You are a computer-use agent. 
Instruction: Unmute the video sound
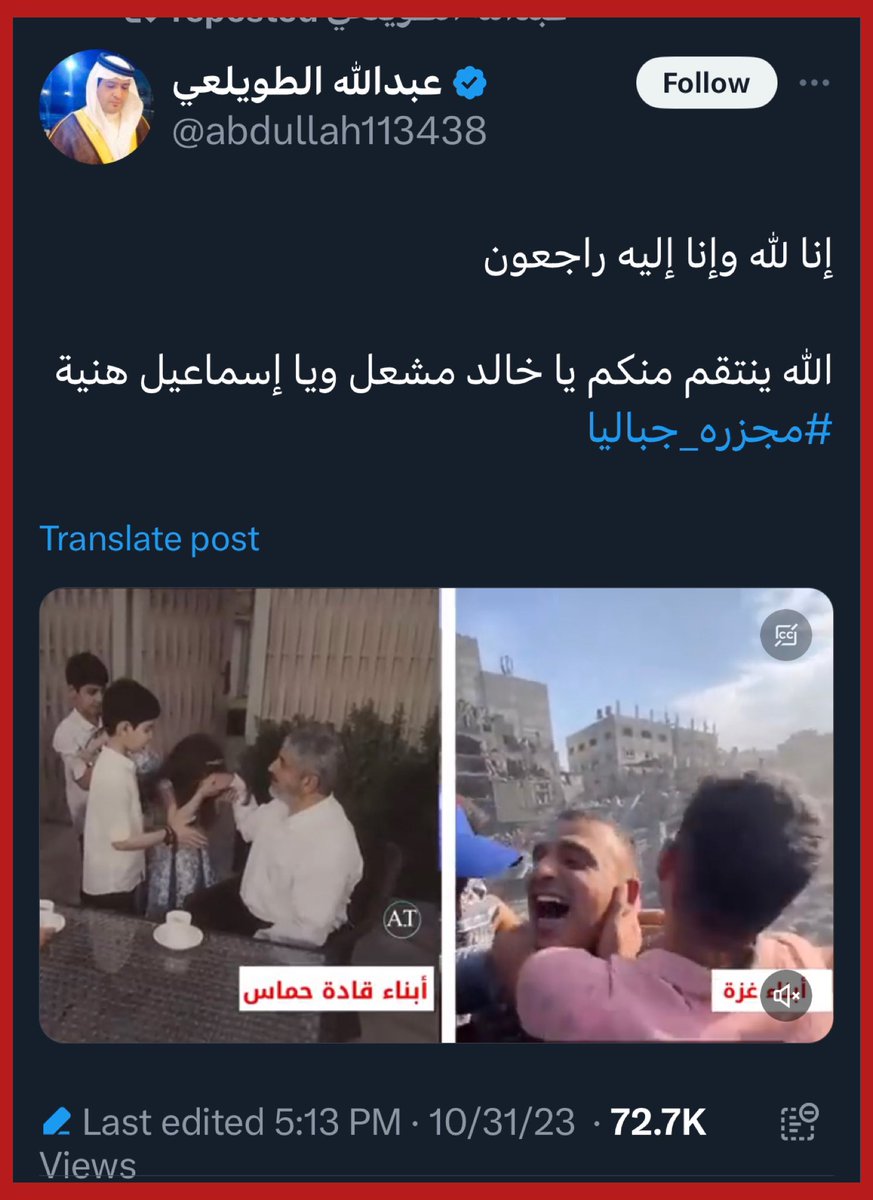[x=785, y=994]
